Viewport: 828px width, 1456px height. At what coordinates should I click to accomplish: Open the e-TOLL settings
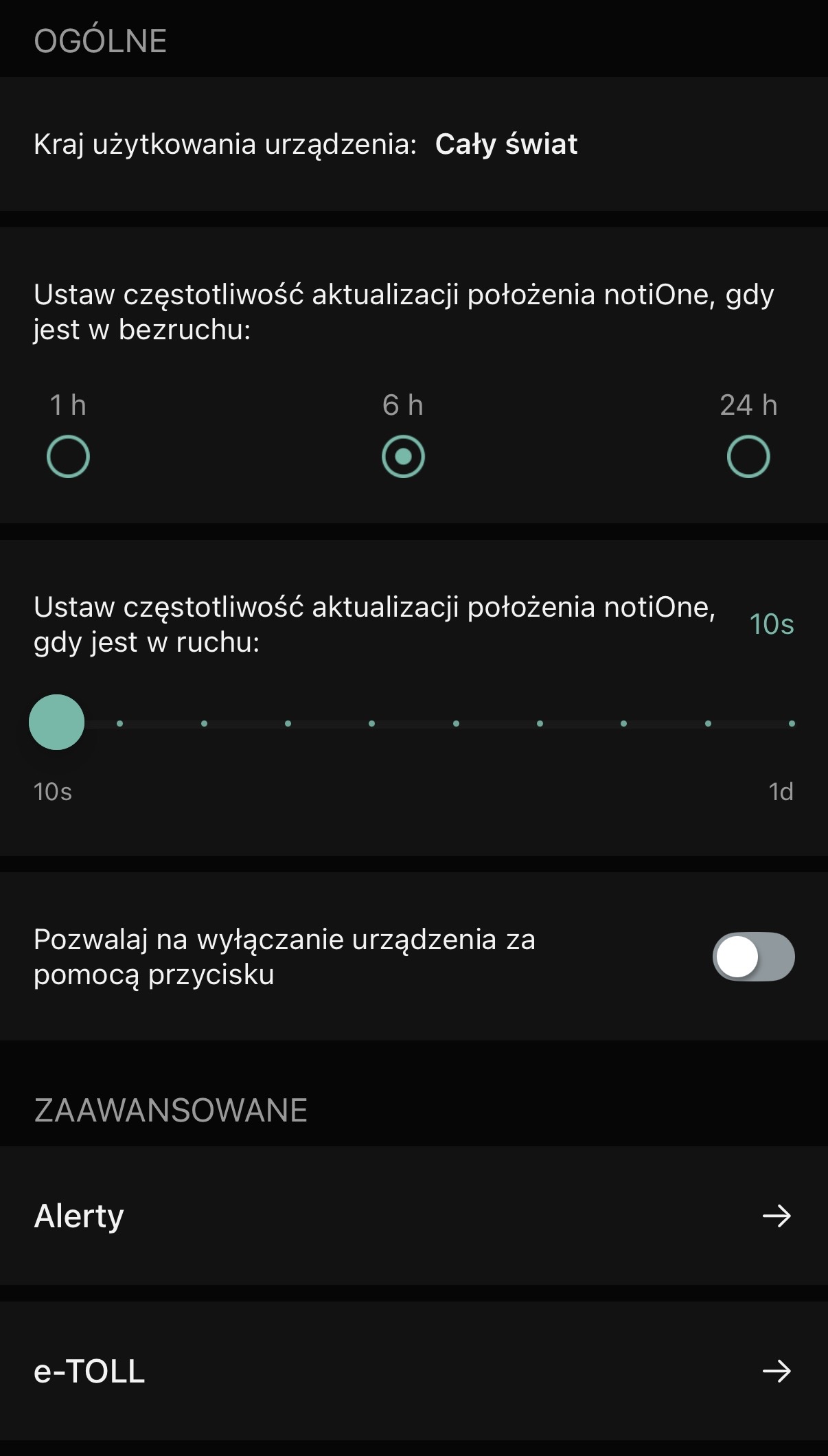(x=413, y=1371)
